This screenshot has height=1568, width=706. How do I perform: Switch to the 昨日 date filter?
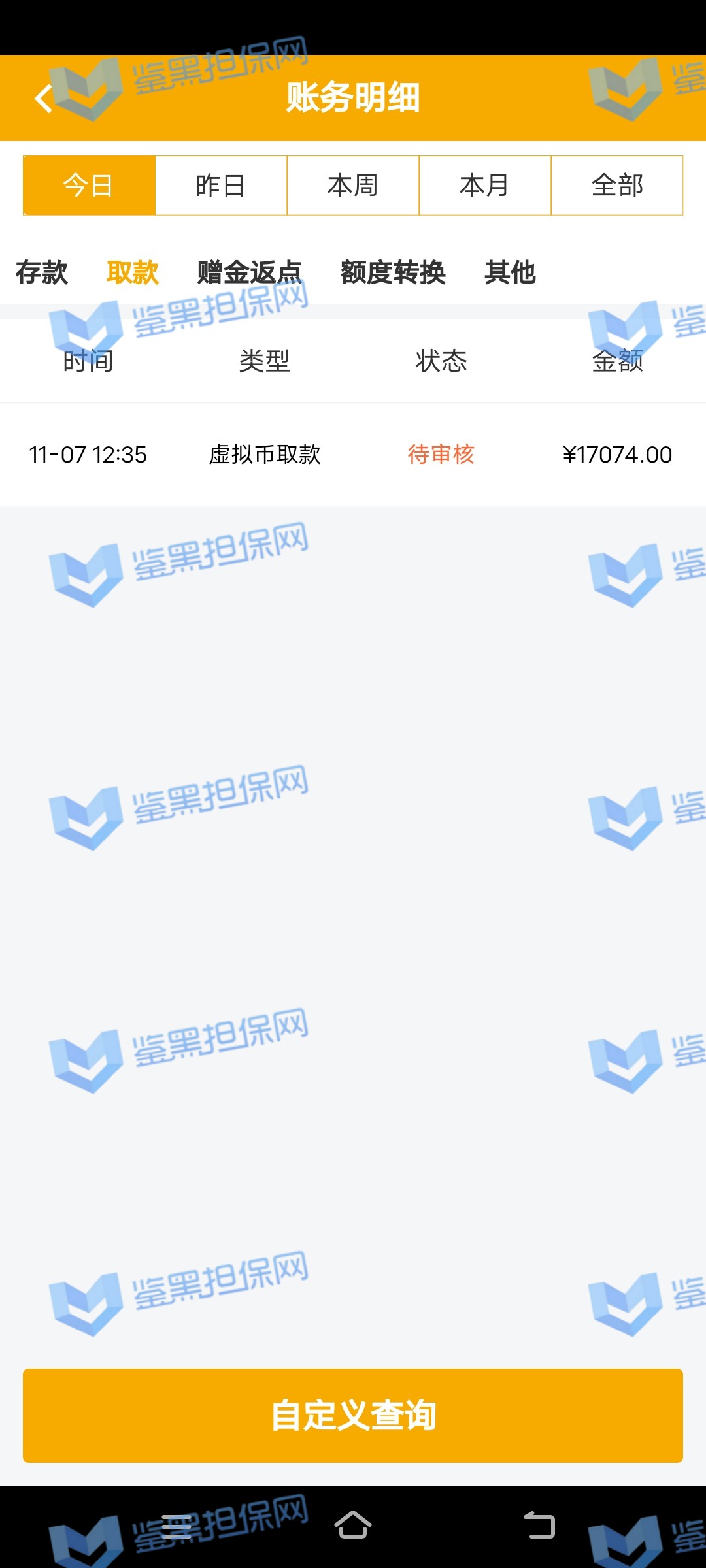tap(221, 186)
